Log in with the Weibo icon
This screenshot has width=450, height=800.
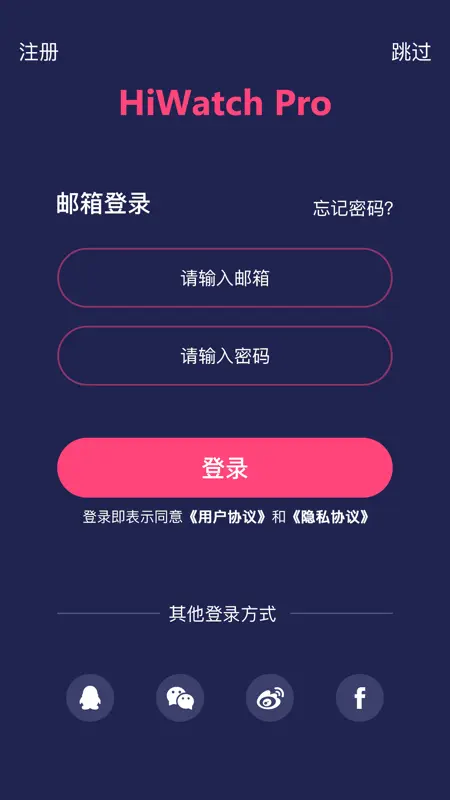click(x=270, y=697)
